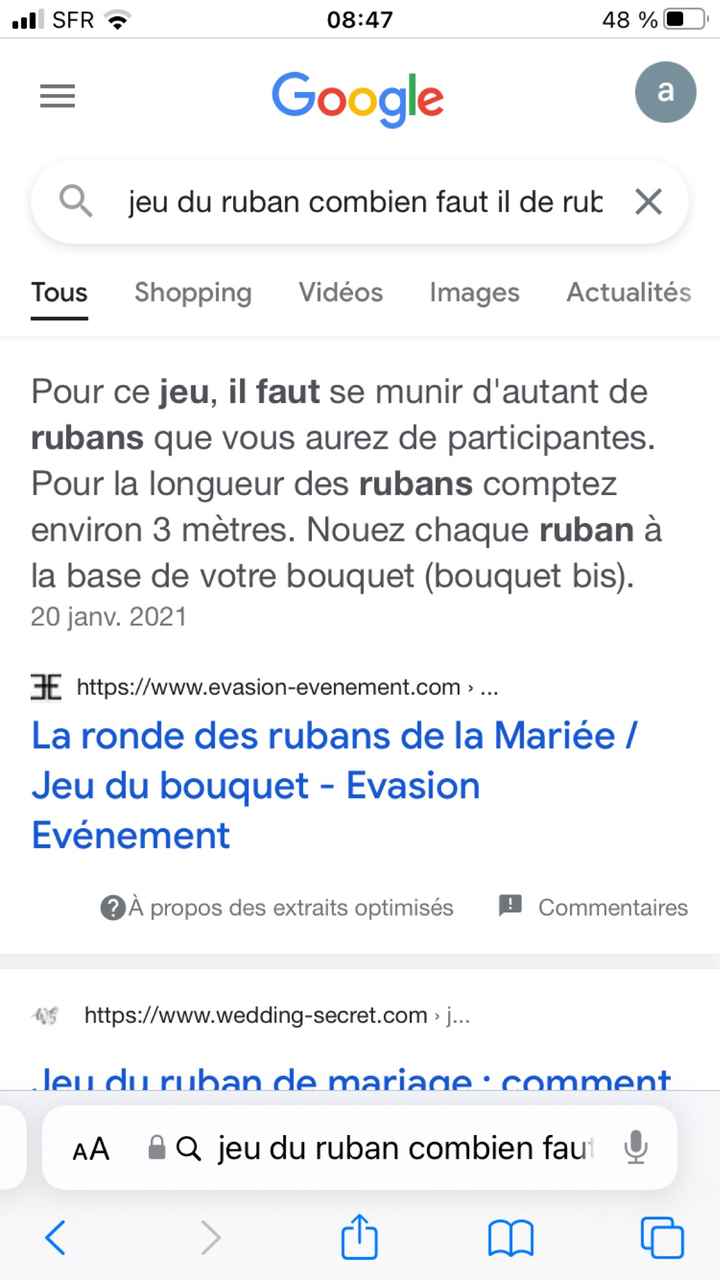Select the Vidéos search tab
Viewport: 720px width, 1280px height.
(340, 292)
